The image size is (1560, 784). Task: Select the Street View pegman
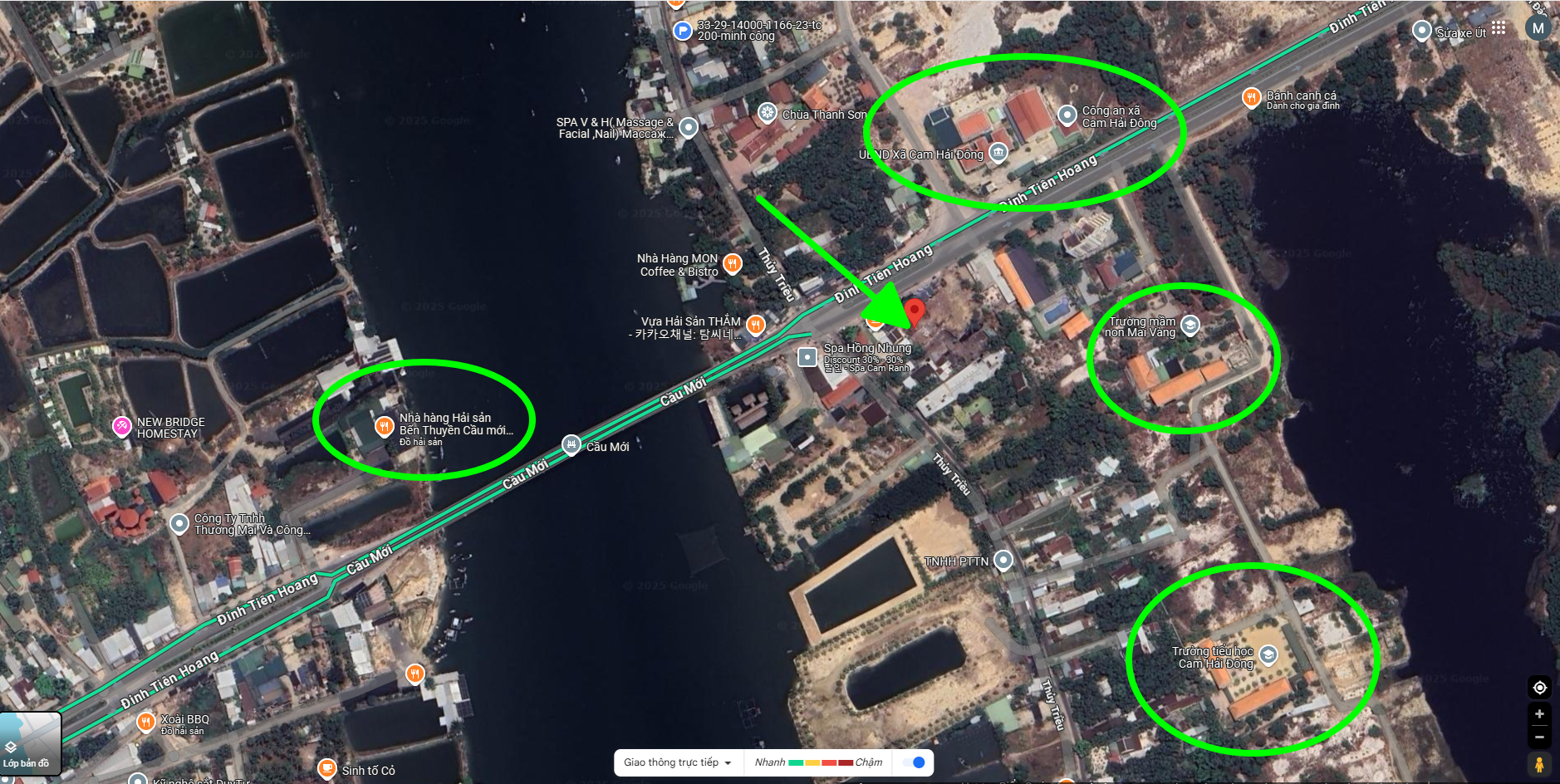(1539, 764)
